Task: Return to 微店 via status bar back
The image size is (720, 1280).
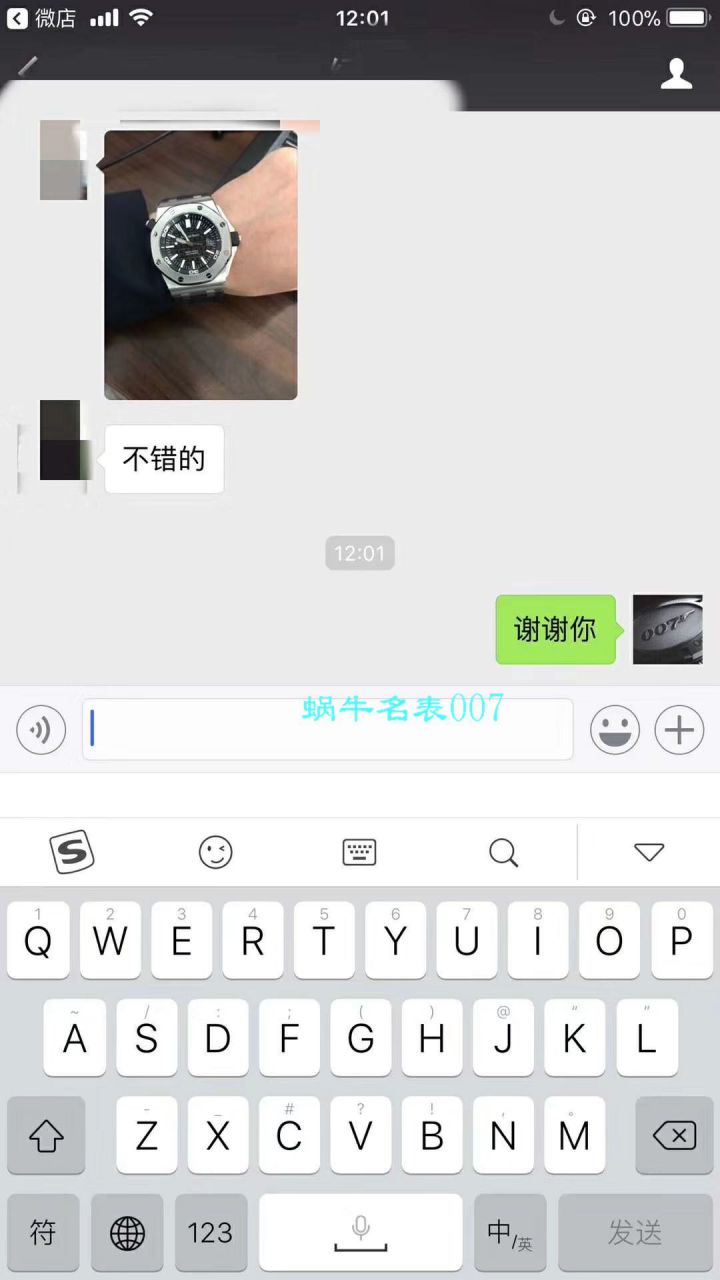Action: (x=40, y=18)
